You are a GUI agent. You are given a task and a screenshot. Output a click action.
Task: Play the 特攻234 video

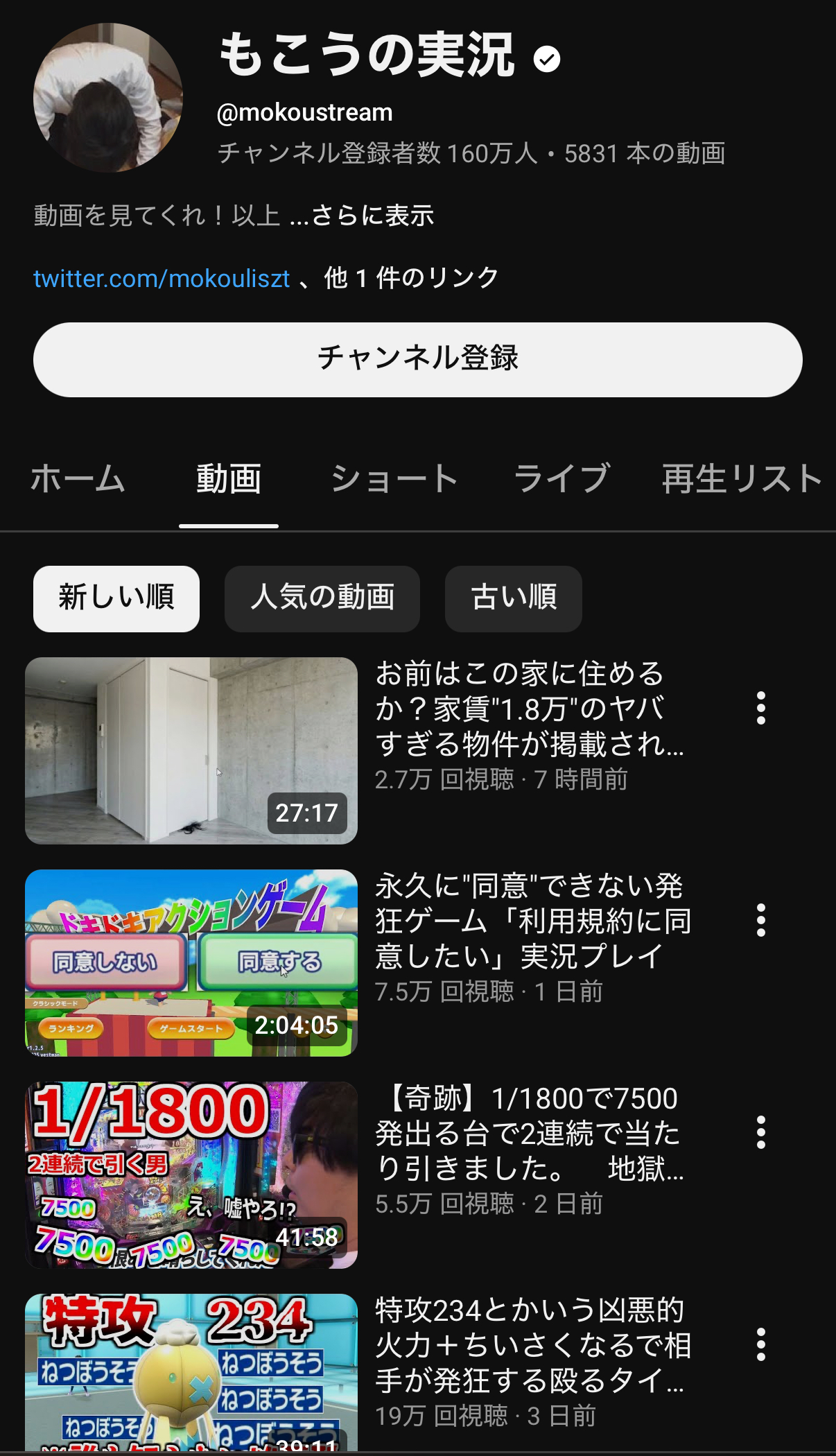coord(191,1373)
